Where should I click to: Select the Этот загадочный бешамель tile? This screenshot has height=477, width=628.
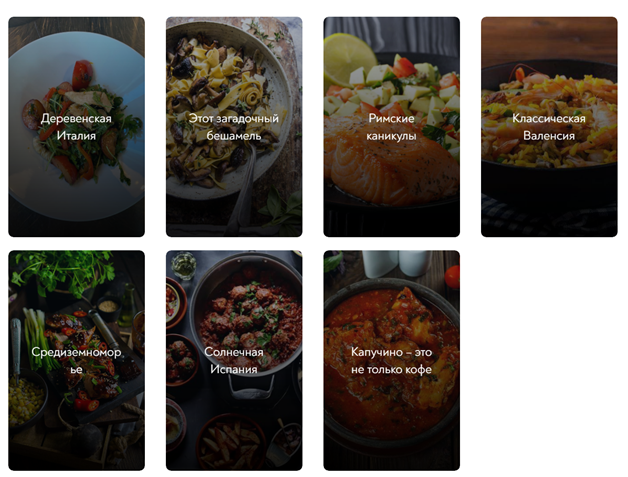(234, 127)
